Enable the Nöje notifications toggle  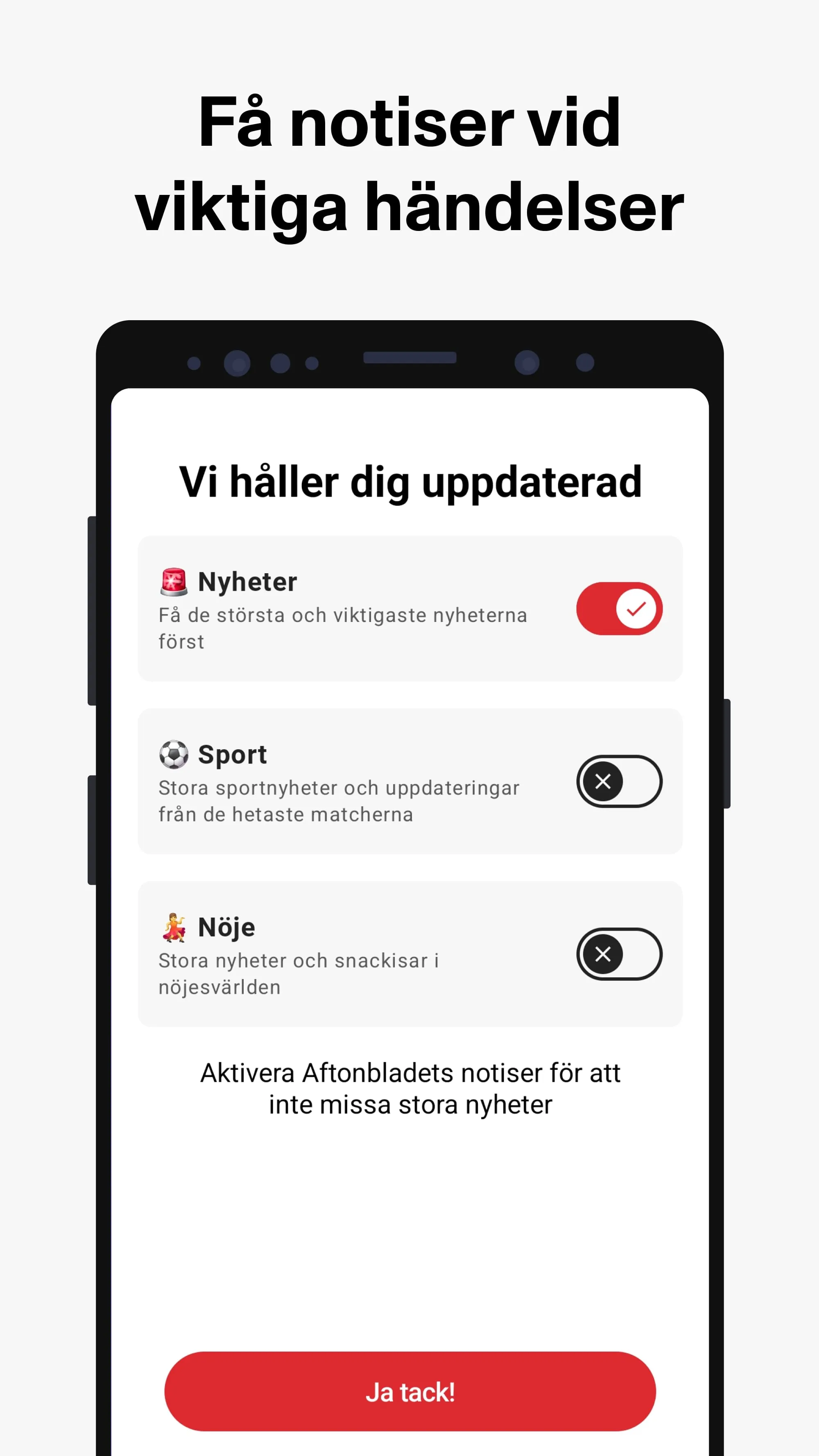(620, 954)
